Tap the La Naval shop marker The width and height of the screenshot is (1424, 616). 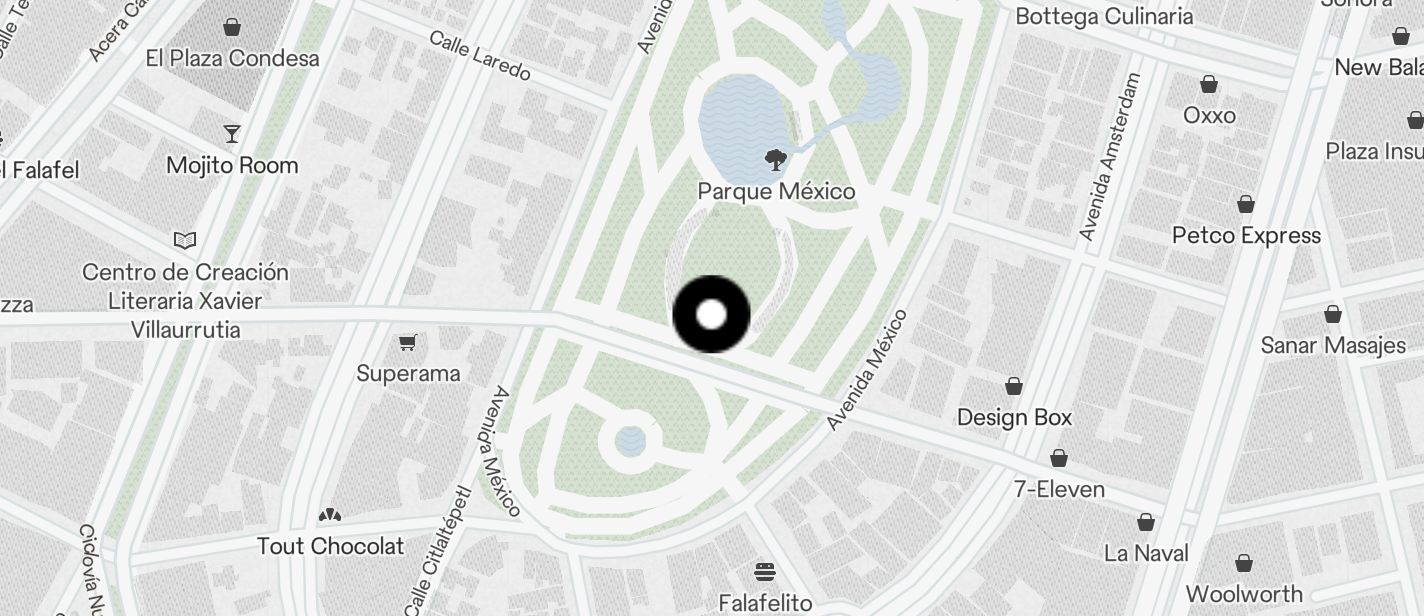[1146, 522]
